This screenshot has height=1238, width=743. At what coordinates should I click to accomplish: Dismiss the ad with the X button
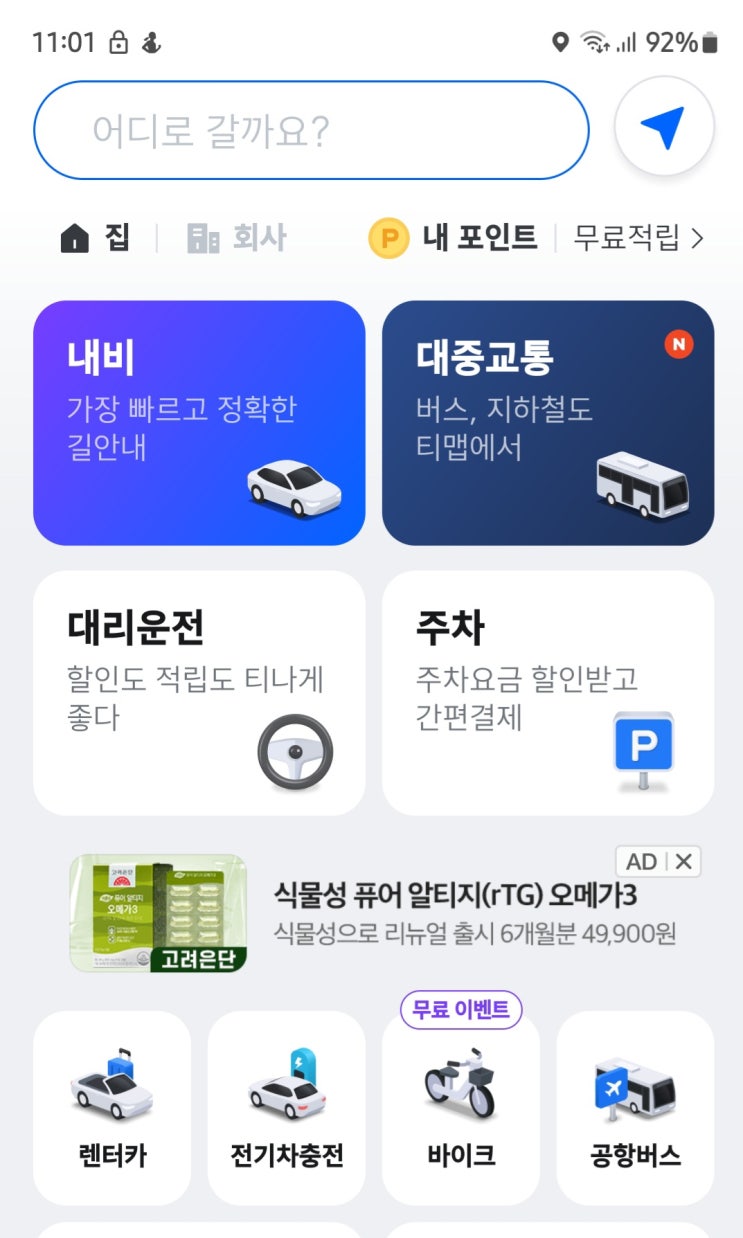(x=684, y=862)
